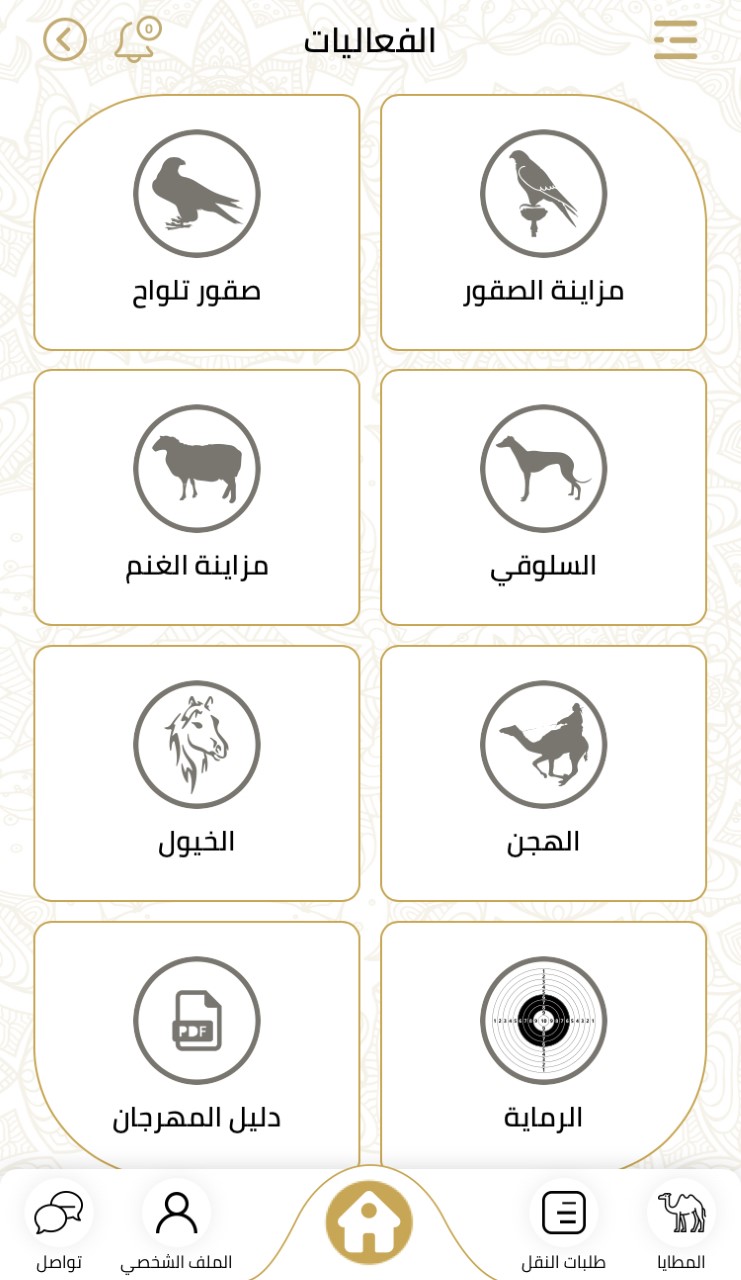Open the camel racing (الهجن) rider icon
This screenshot has width=741, height=1280.
tap(543, 744)
